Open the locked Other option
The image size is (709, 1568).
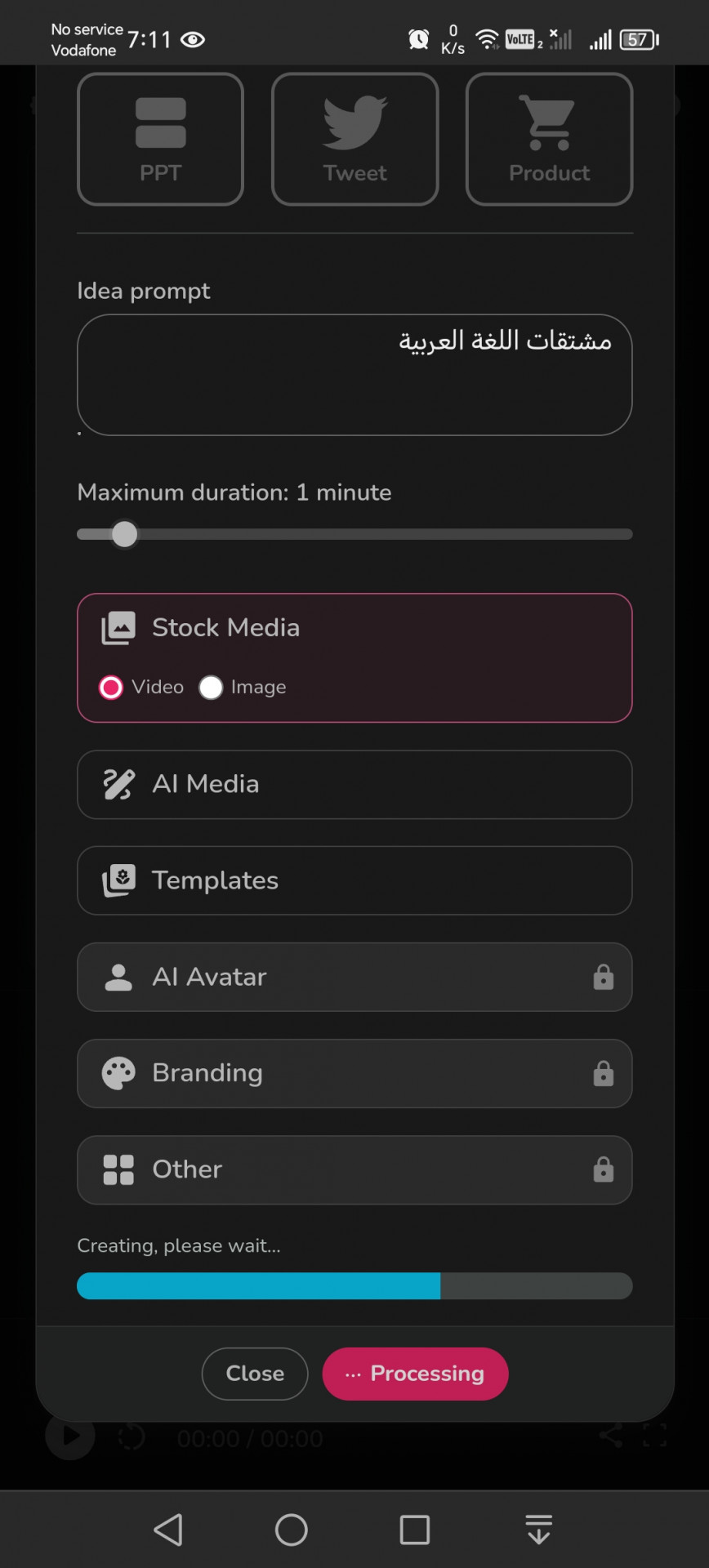pos(354,1169)
